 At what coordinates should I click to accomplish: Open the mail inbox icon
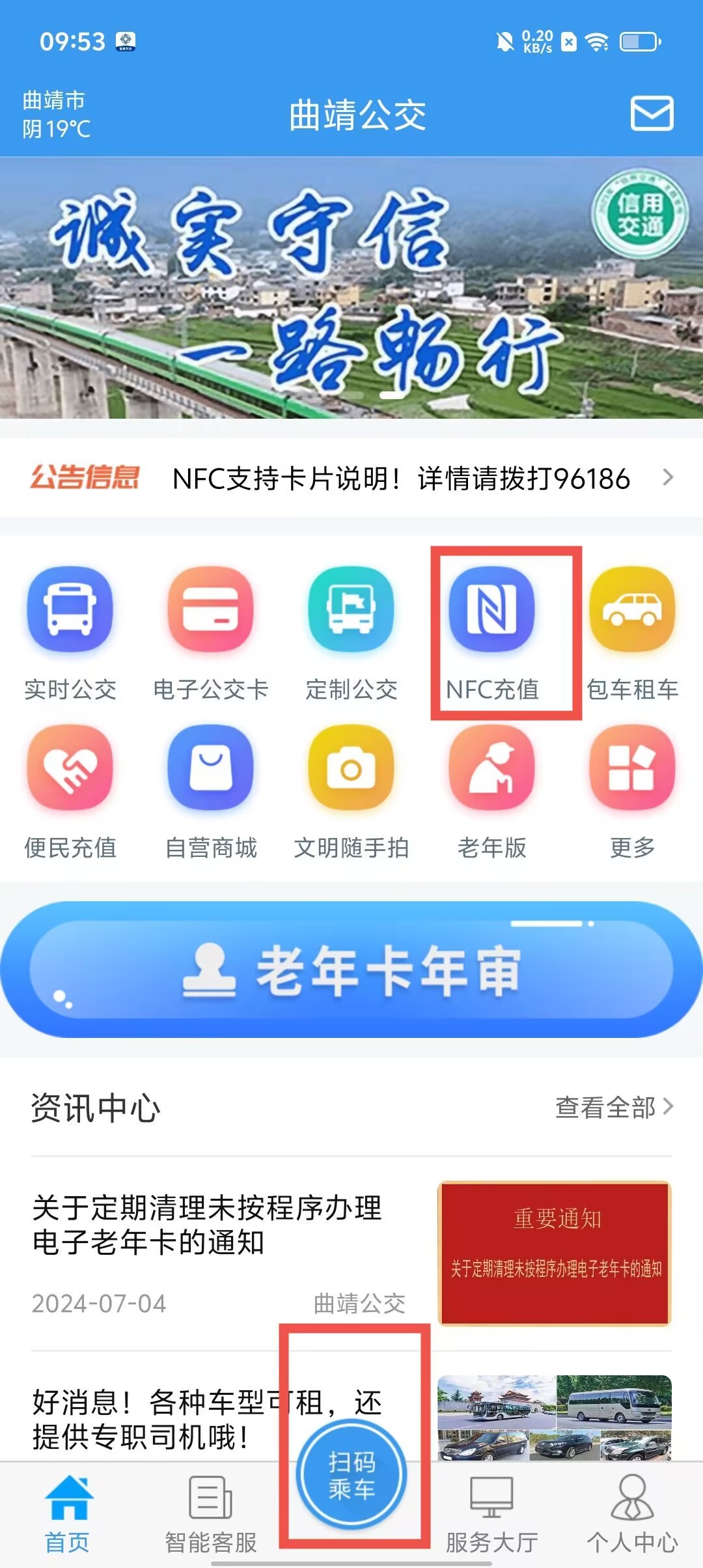652,113
